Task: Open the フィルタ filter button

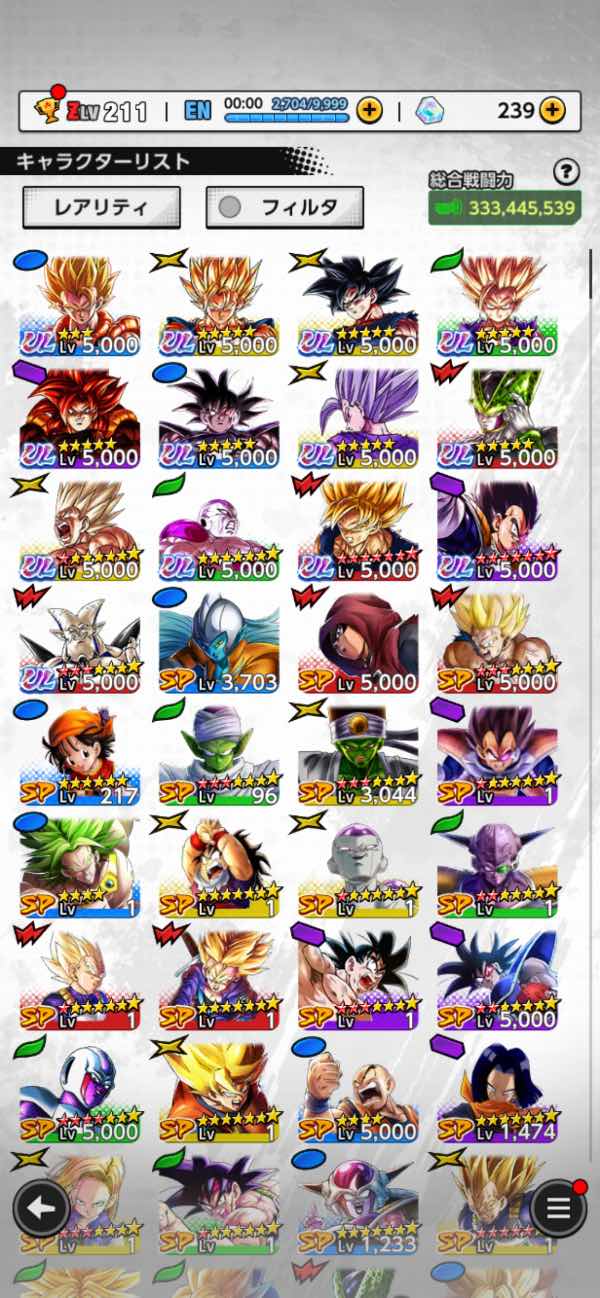Action: coord(284,207)
